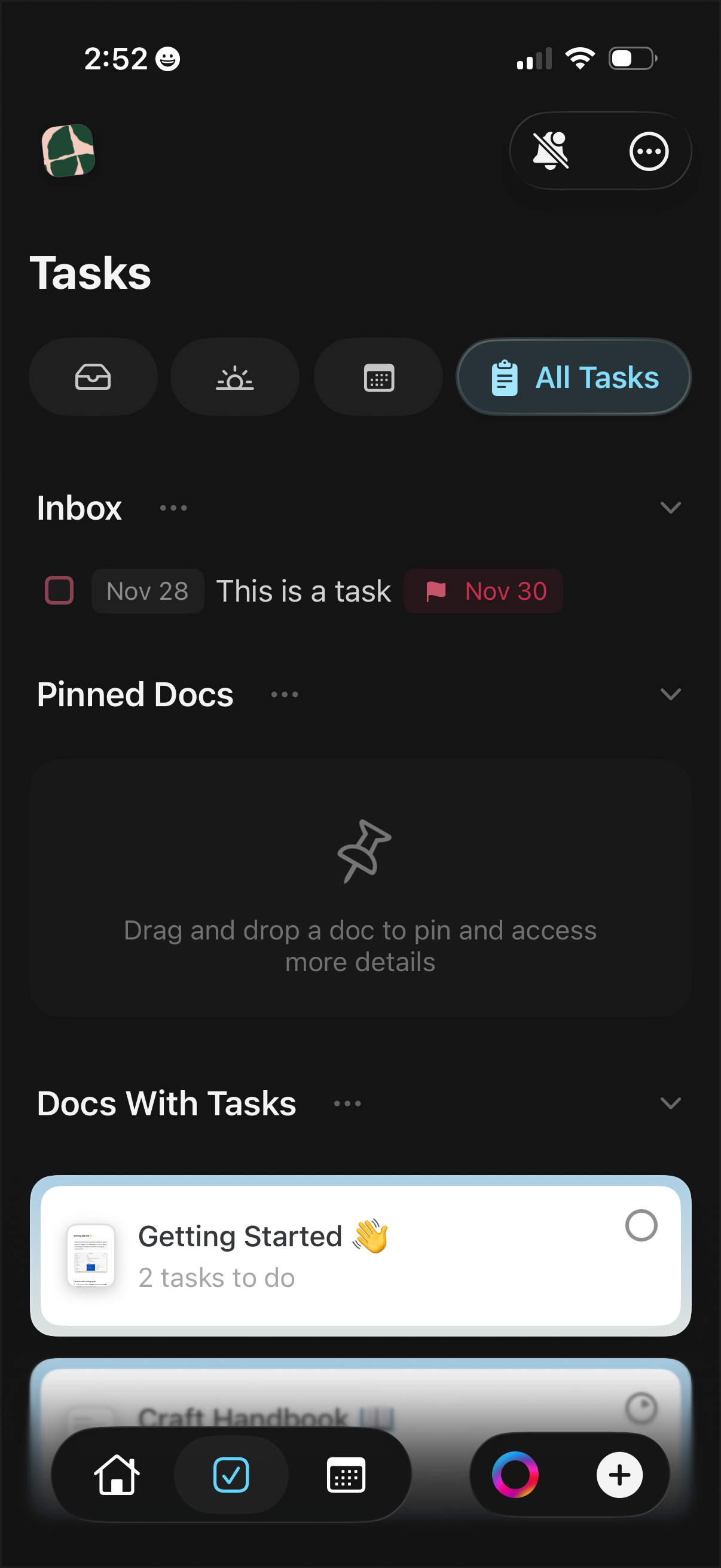Open the Upcoming calendar tasks view

click(377, 376)
